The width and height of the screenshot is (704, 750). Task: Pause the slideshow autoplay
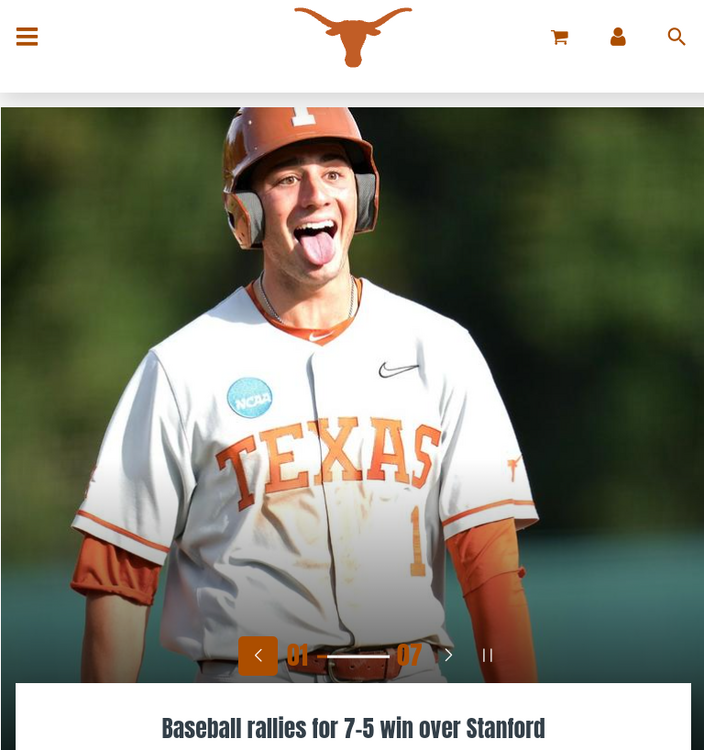click(488, 656)
